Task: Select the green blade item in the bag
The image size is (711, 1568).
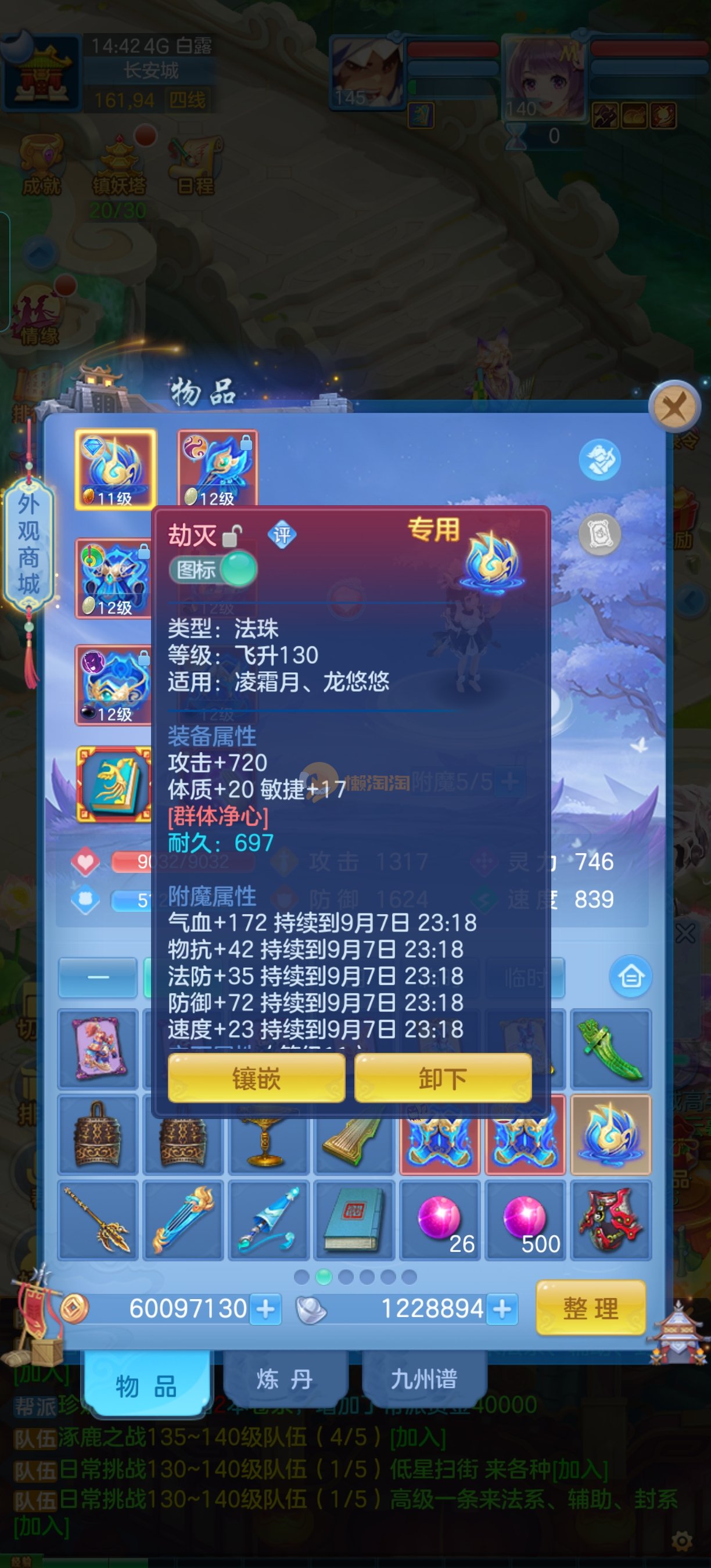Action: tap(611, 1049)
